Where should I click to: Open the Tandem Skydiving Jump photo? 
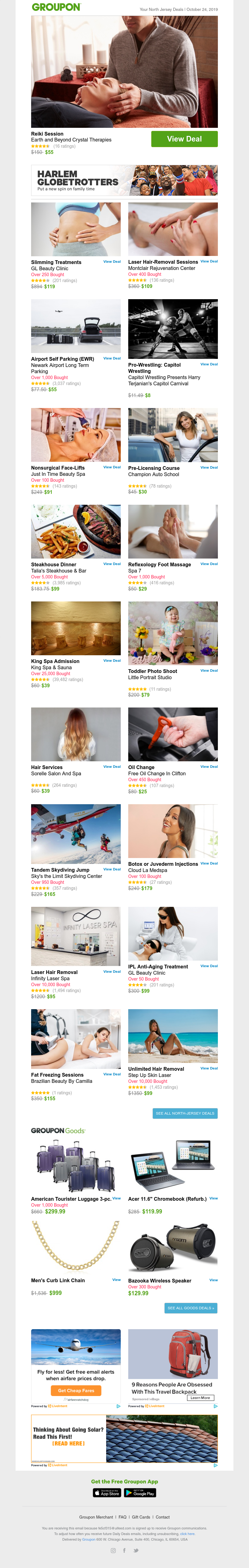(76, 834)
